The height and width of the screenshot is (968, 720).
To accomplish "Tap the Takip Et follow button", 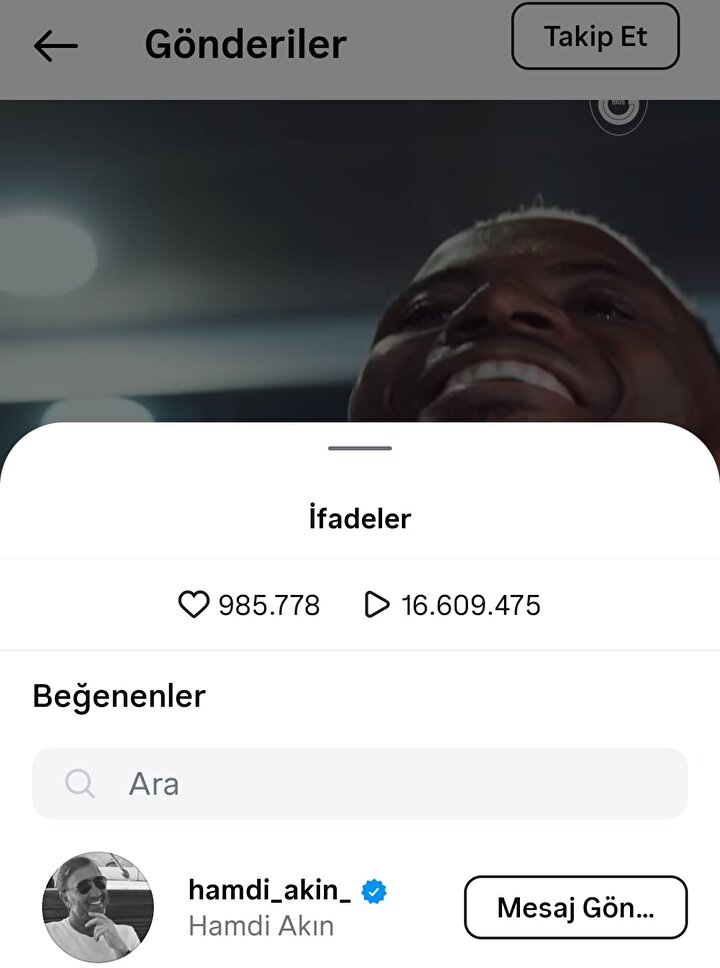I will 595,37.
